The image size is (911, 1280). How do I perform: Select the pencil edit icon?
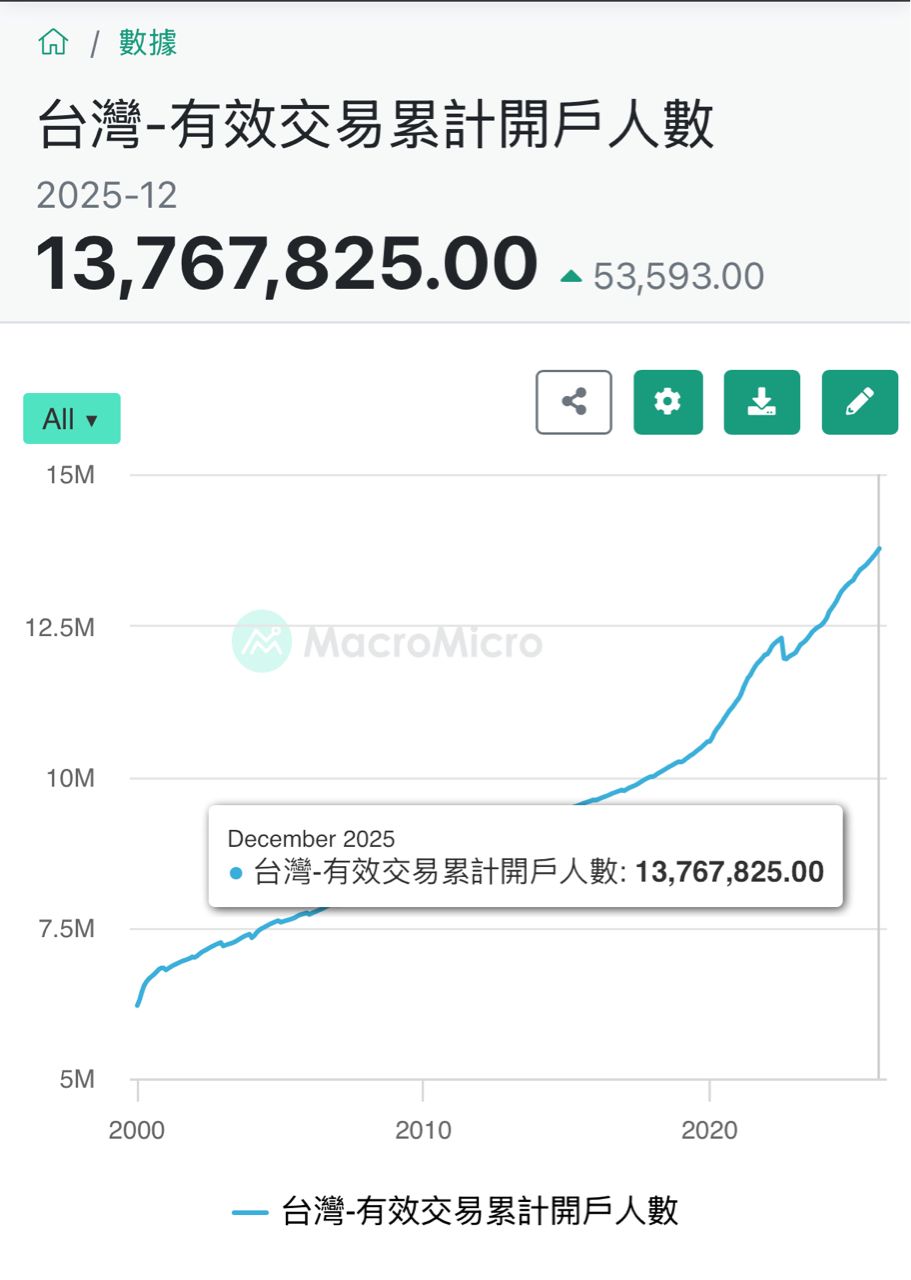[859, 402]
